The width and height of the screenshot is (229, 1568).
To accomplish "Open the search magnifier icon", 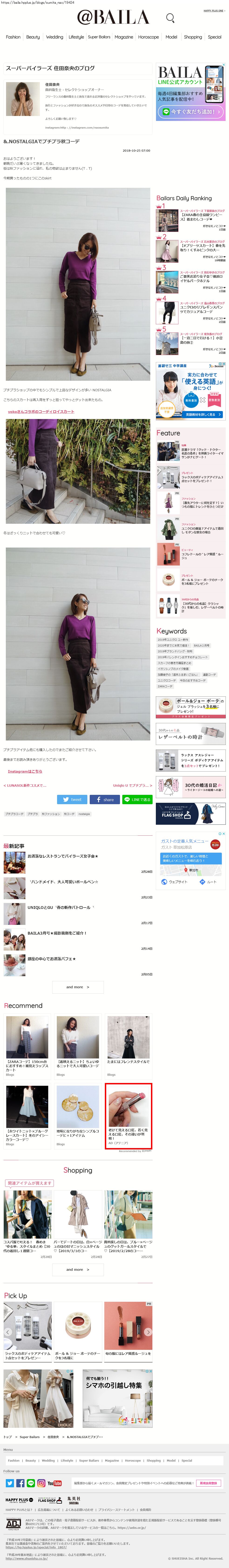I will point(170,18).
